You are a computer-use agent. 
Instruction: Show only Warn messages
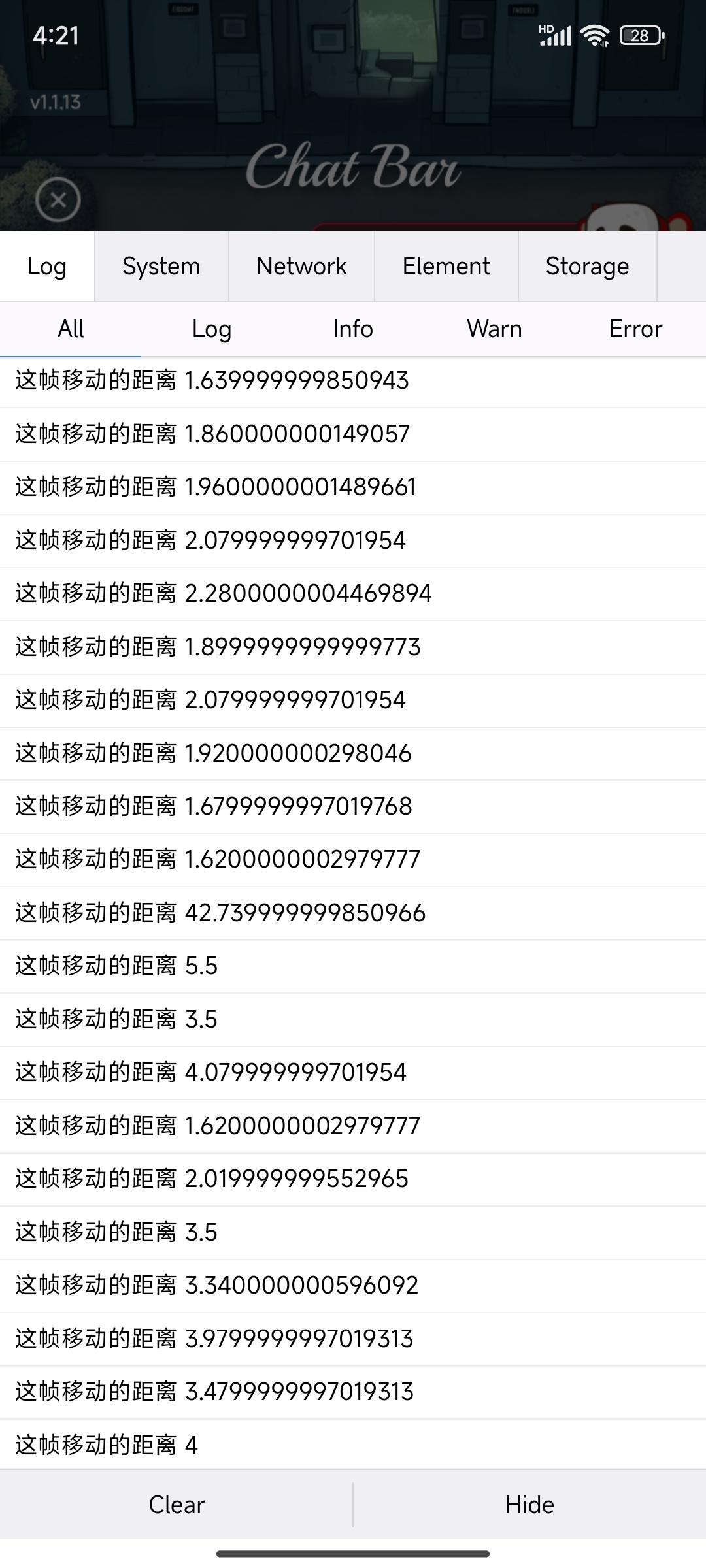[494, 329]
